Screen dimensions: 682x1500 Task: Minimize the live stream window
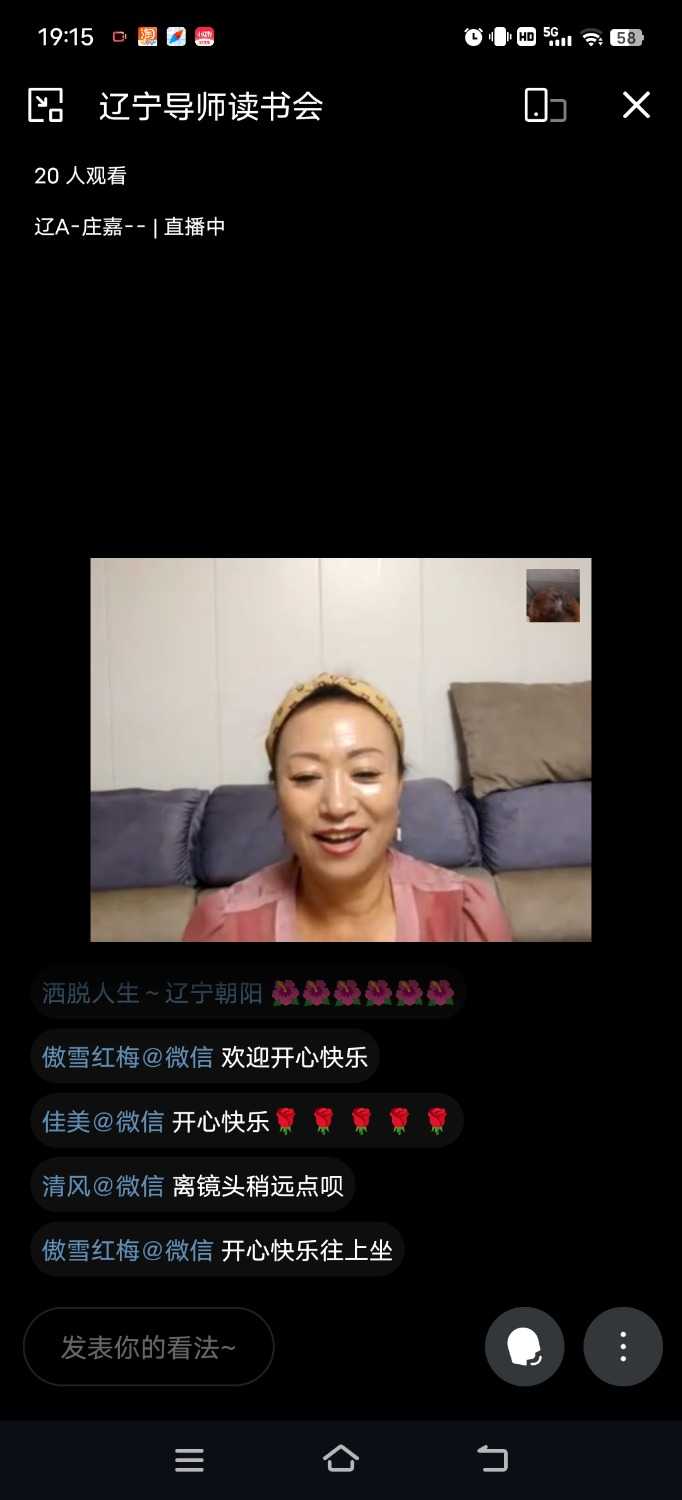(x=45, y=105)
